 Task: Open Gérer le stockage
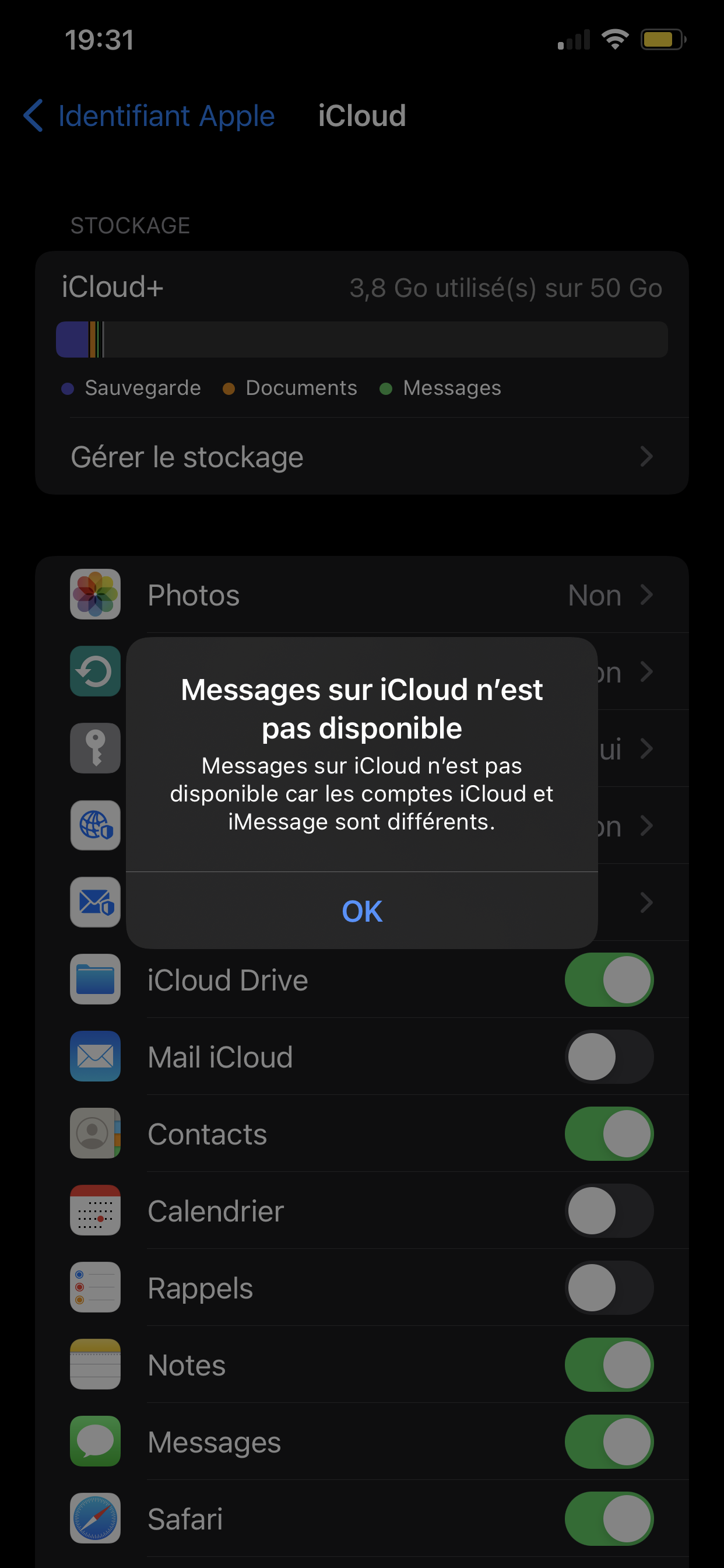[x=361, y=457]
